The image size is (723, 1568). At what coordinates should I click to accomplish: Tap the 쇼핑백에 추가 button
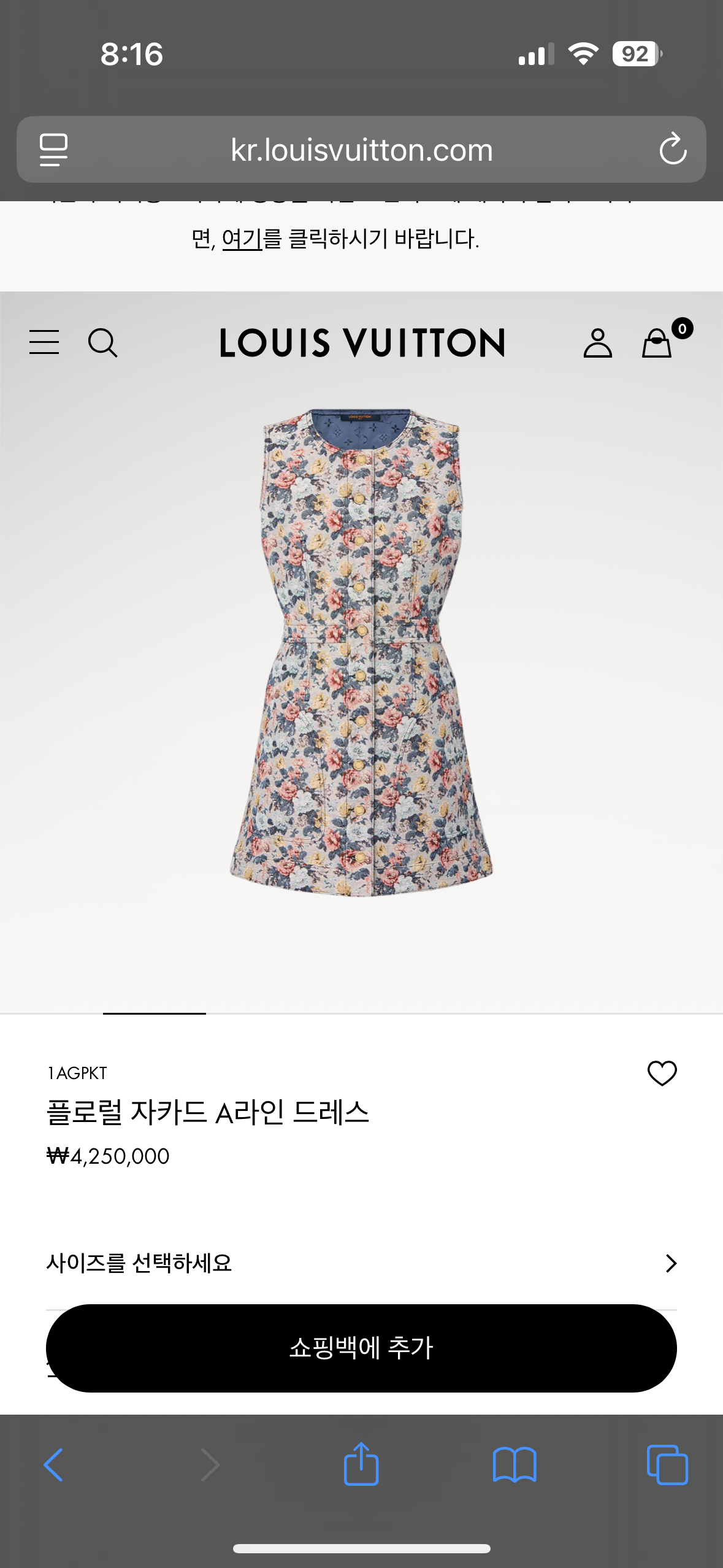pyautogui.click(x=361, y=1348)
